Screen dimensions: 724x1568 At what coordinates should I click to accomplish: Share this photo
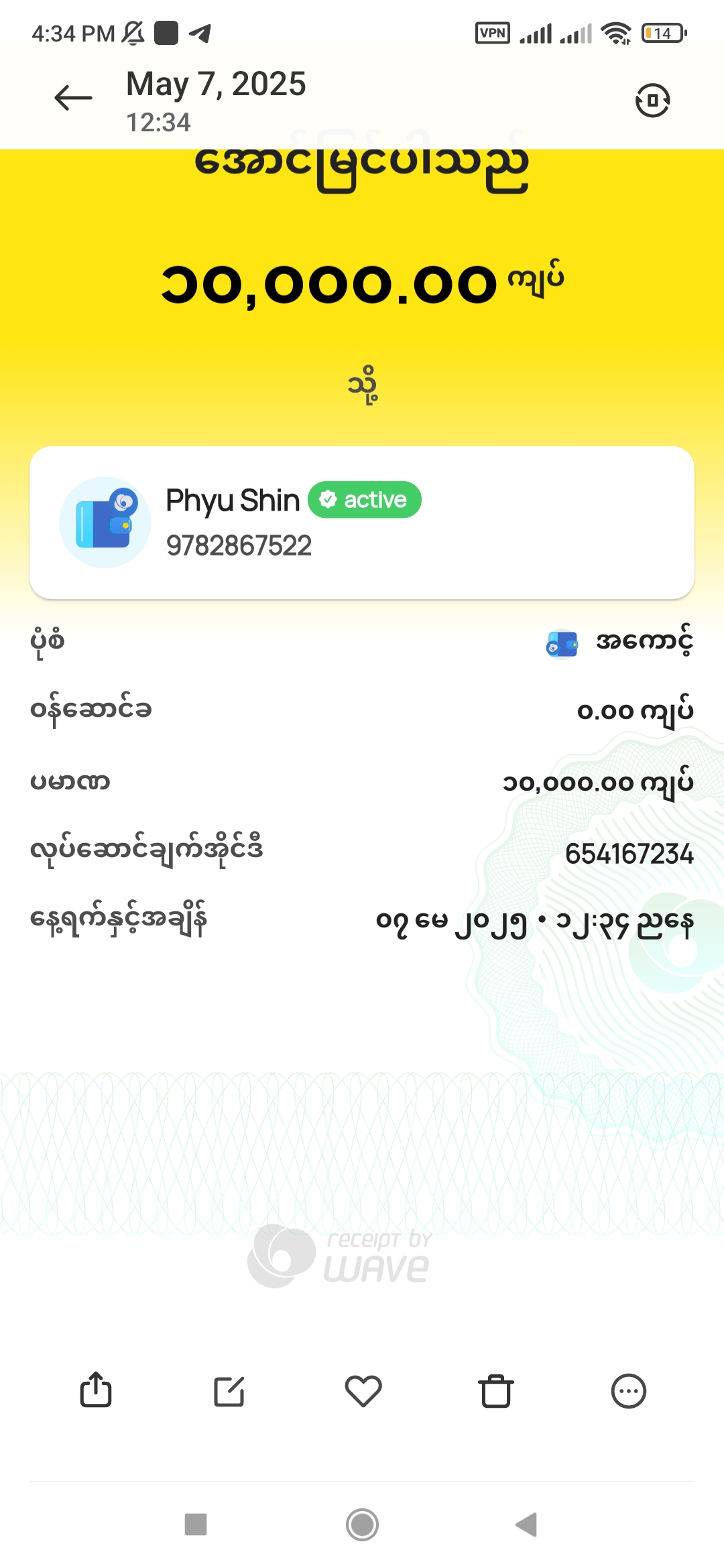pos(96,1390)
